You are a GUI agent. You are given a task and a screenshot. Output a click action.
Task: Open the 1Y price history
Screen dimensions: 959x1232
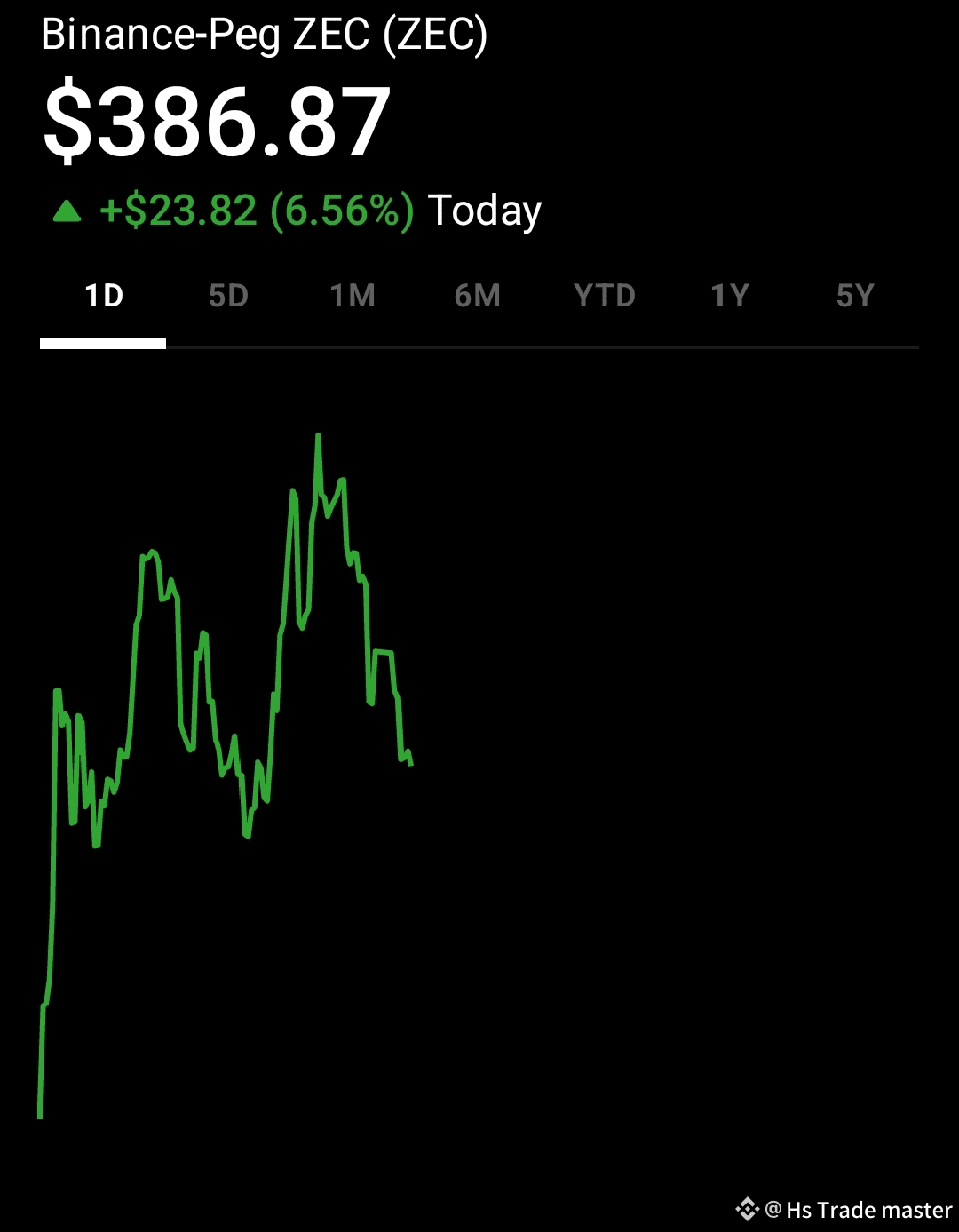pos(730,296)
